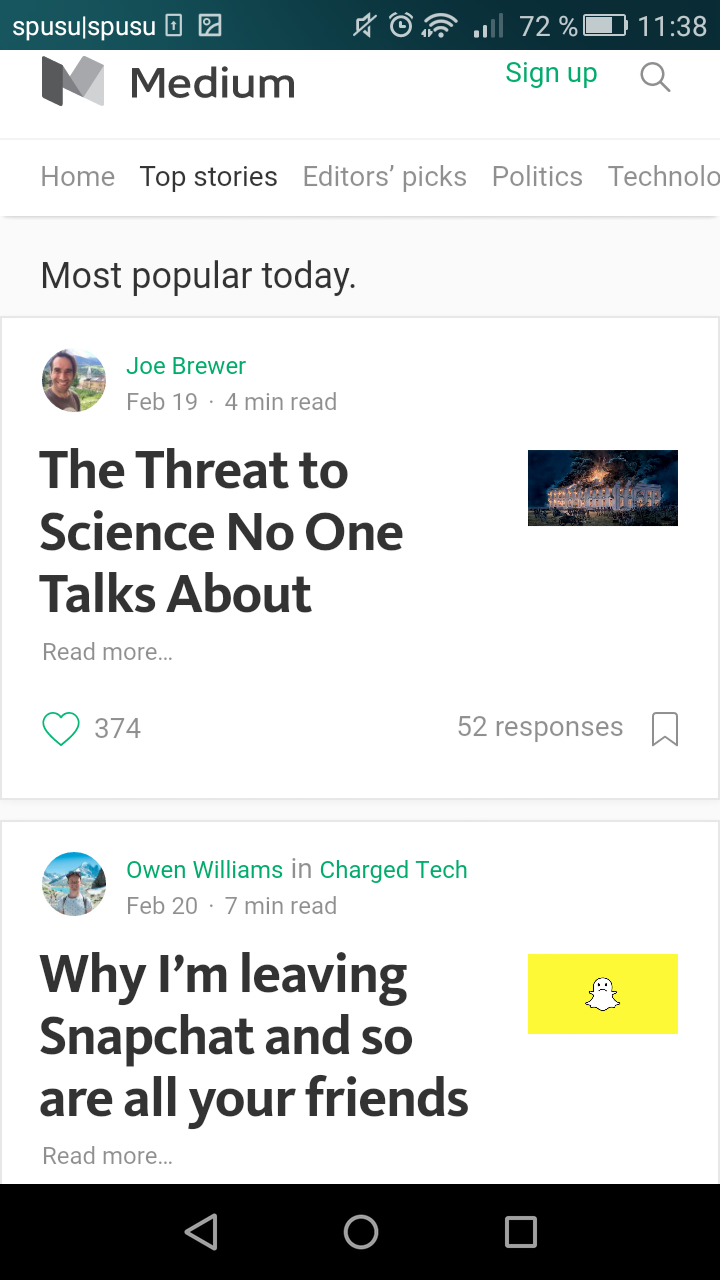The width and height of the screenshot is (720, 1280).
Task: Tap the Sign up link
Action: [x=551, y=73]
